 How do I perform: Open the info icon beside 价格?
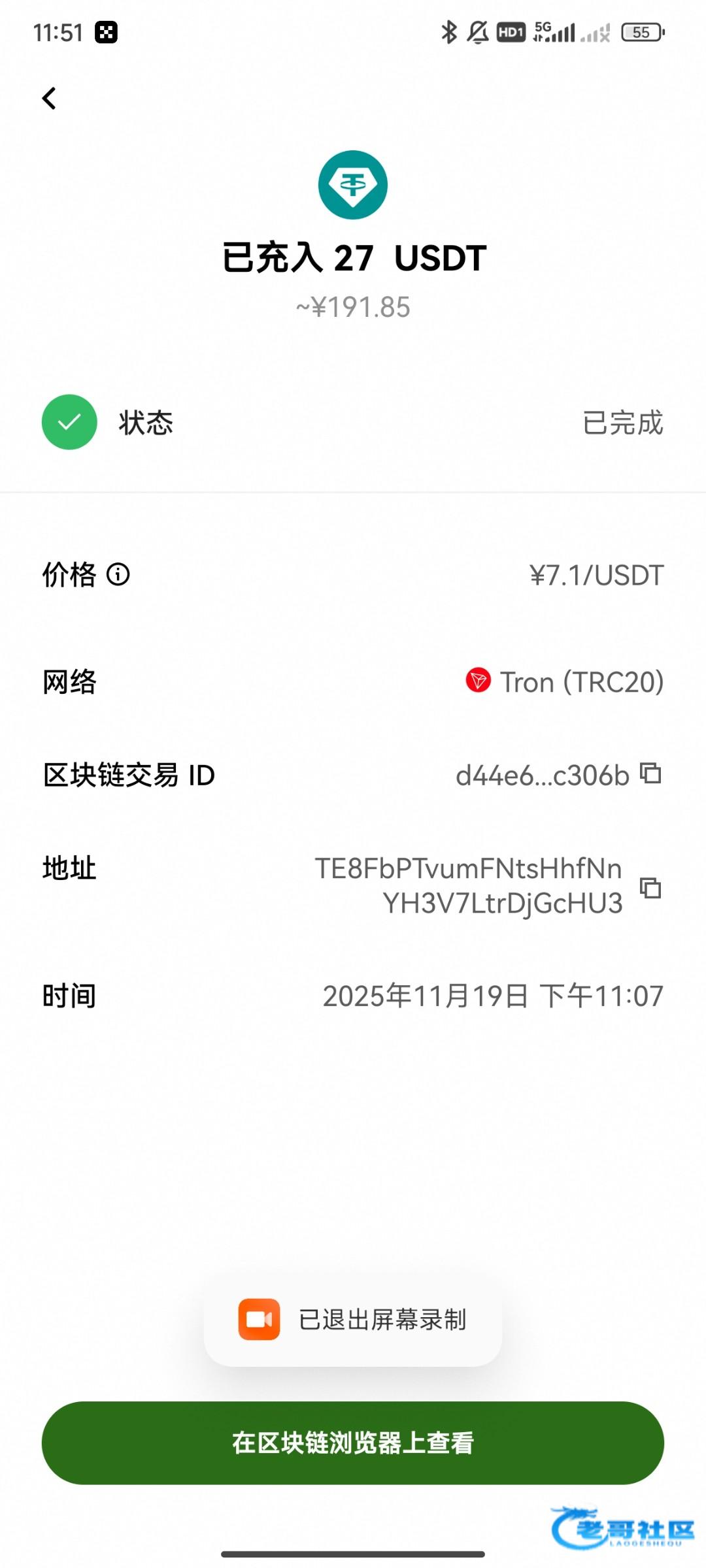point(118,574)
